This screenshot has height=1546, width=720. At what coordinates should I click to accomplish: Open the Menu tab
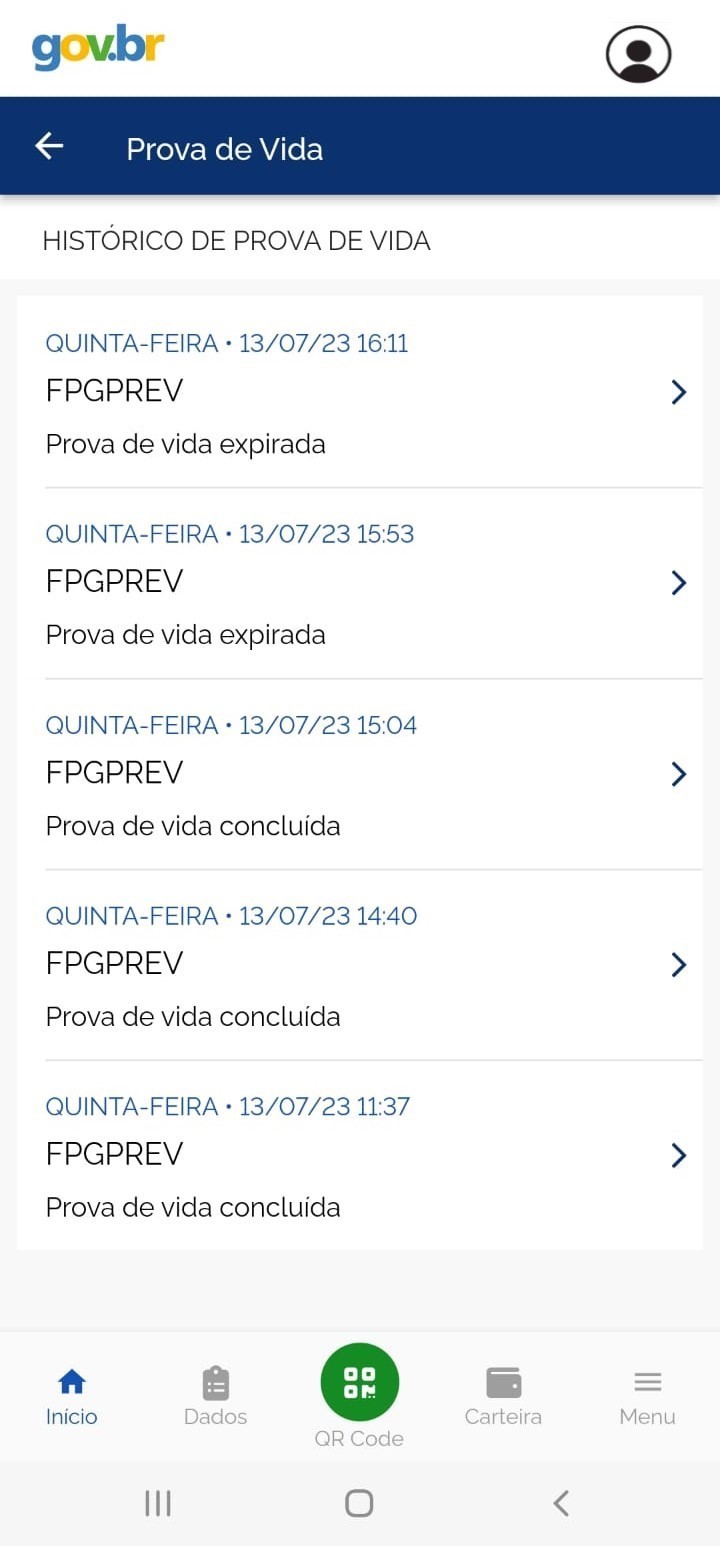click(647, 1397)
